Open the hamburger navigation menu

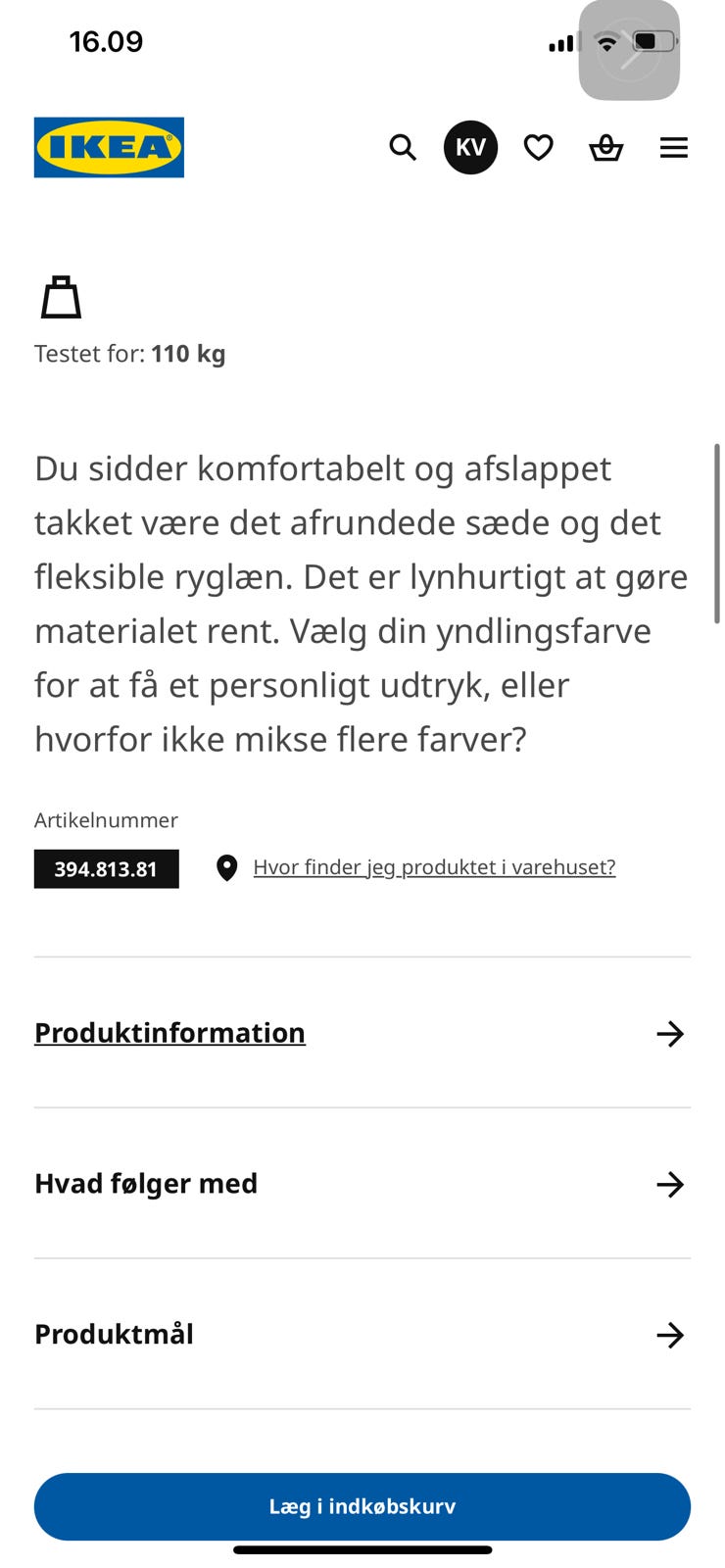674,147
